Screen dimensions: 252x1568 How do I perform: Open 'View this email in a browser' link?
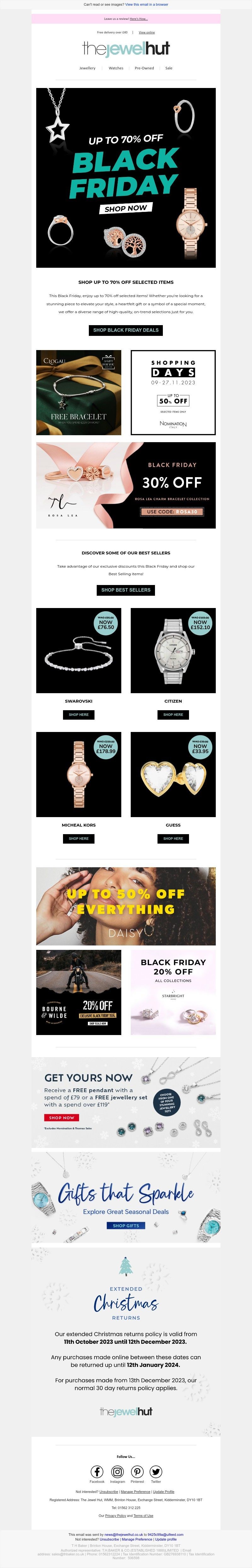(147, 4)
